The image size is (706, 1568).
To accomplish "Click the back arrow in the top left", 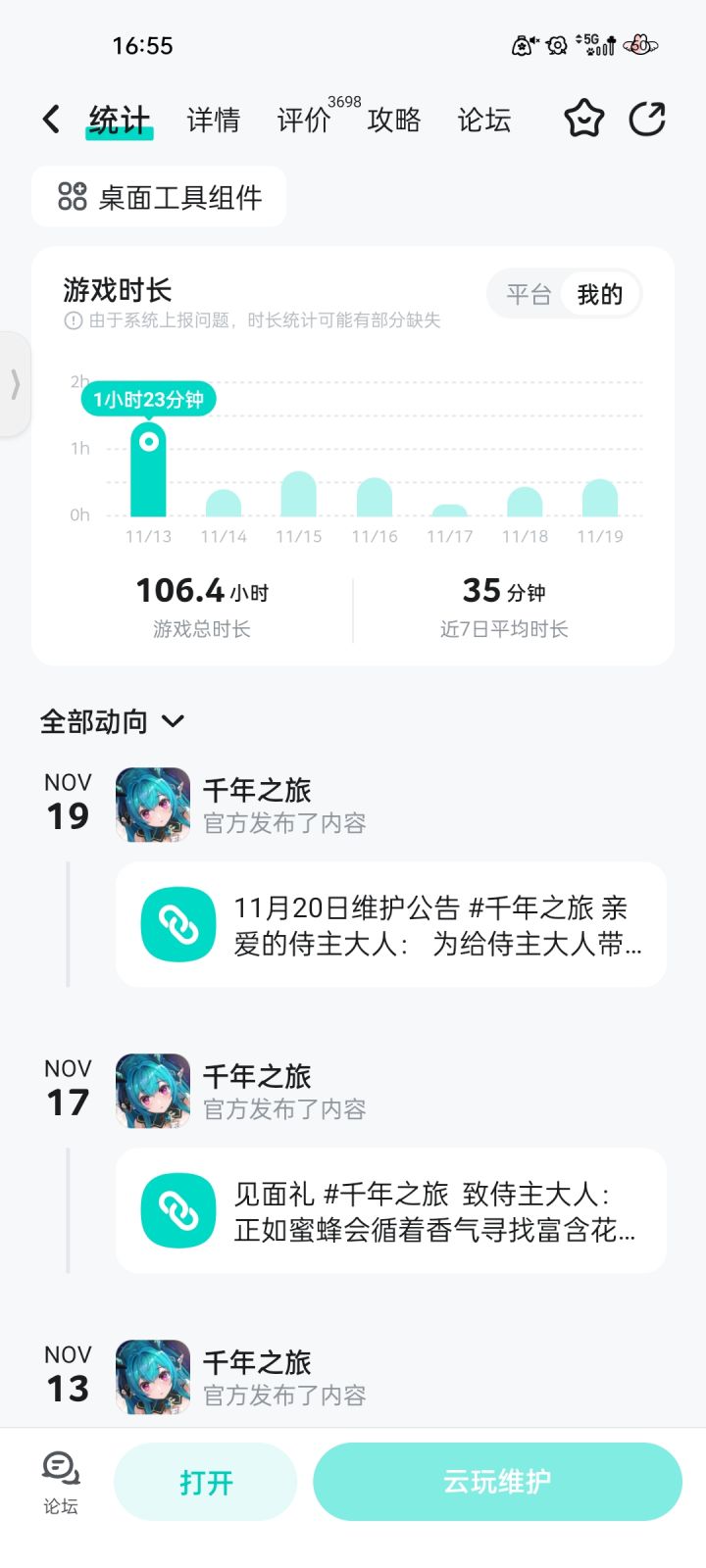I will click(51, 117).
